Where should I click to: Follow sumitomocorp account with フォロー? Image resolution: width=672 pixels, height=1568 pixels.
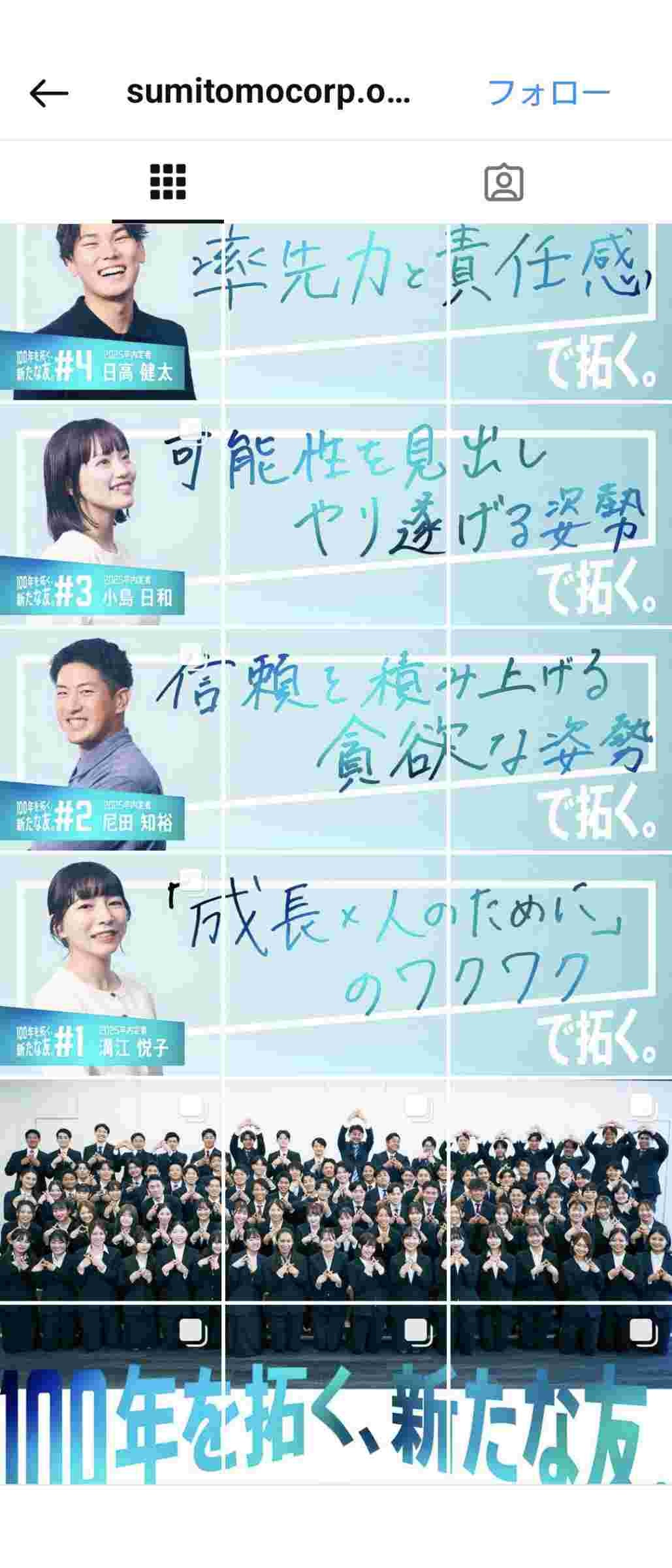click(549, 93)
